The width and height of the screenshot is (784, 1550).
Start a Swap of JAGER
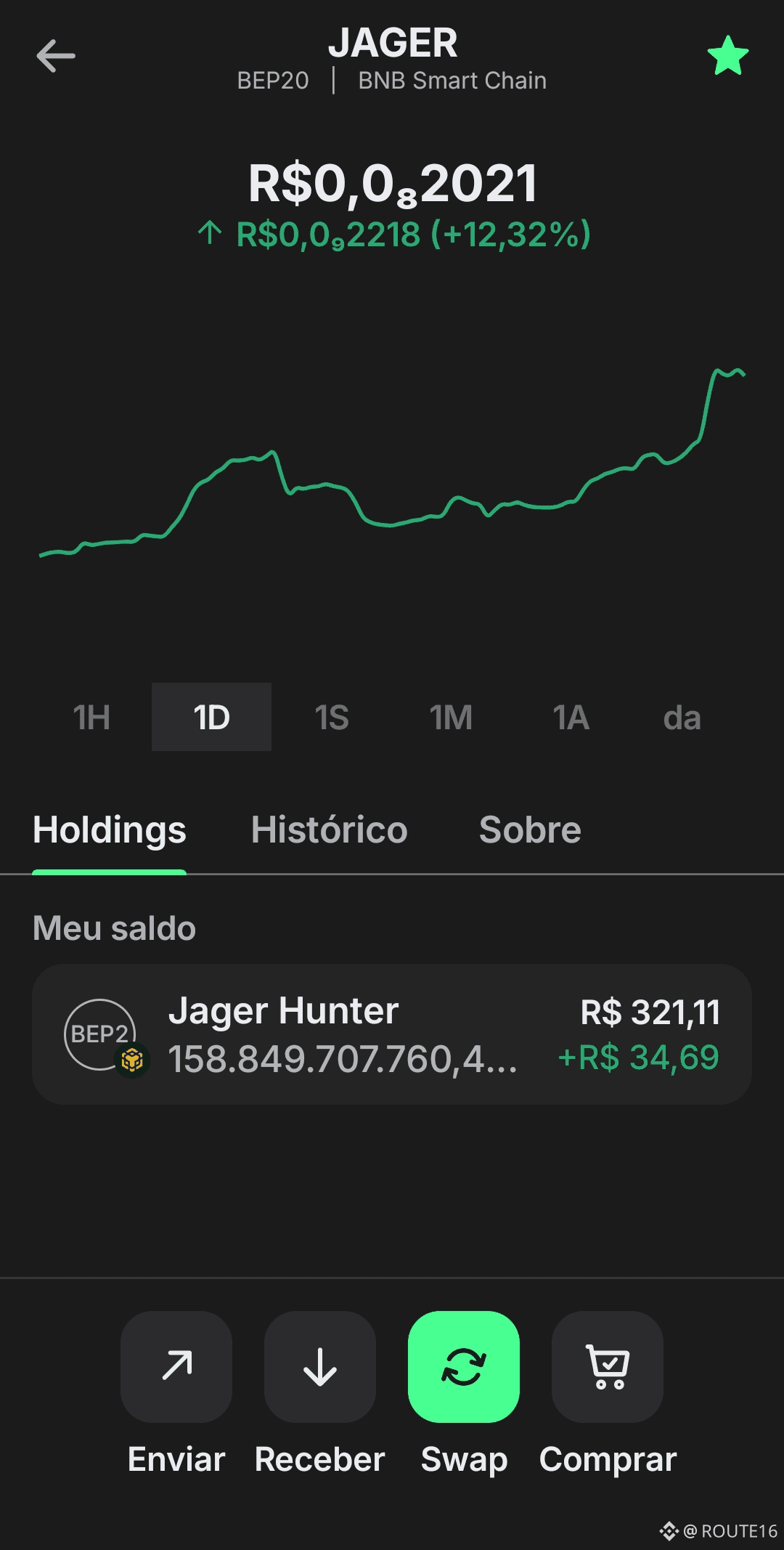[x=464, y=1367]
